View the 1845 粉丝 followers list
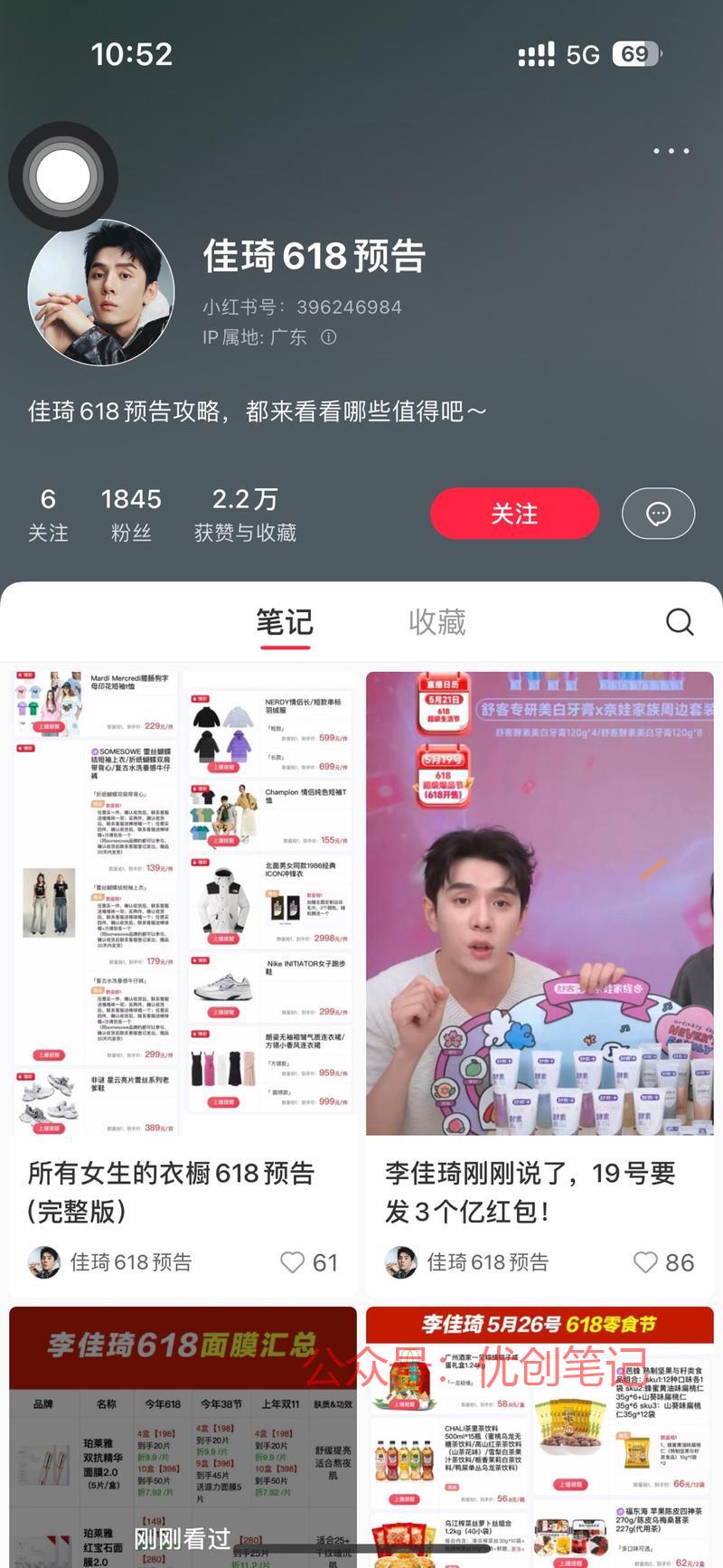The image size is (723, 1568). (131, 515)
